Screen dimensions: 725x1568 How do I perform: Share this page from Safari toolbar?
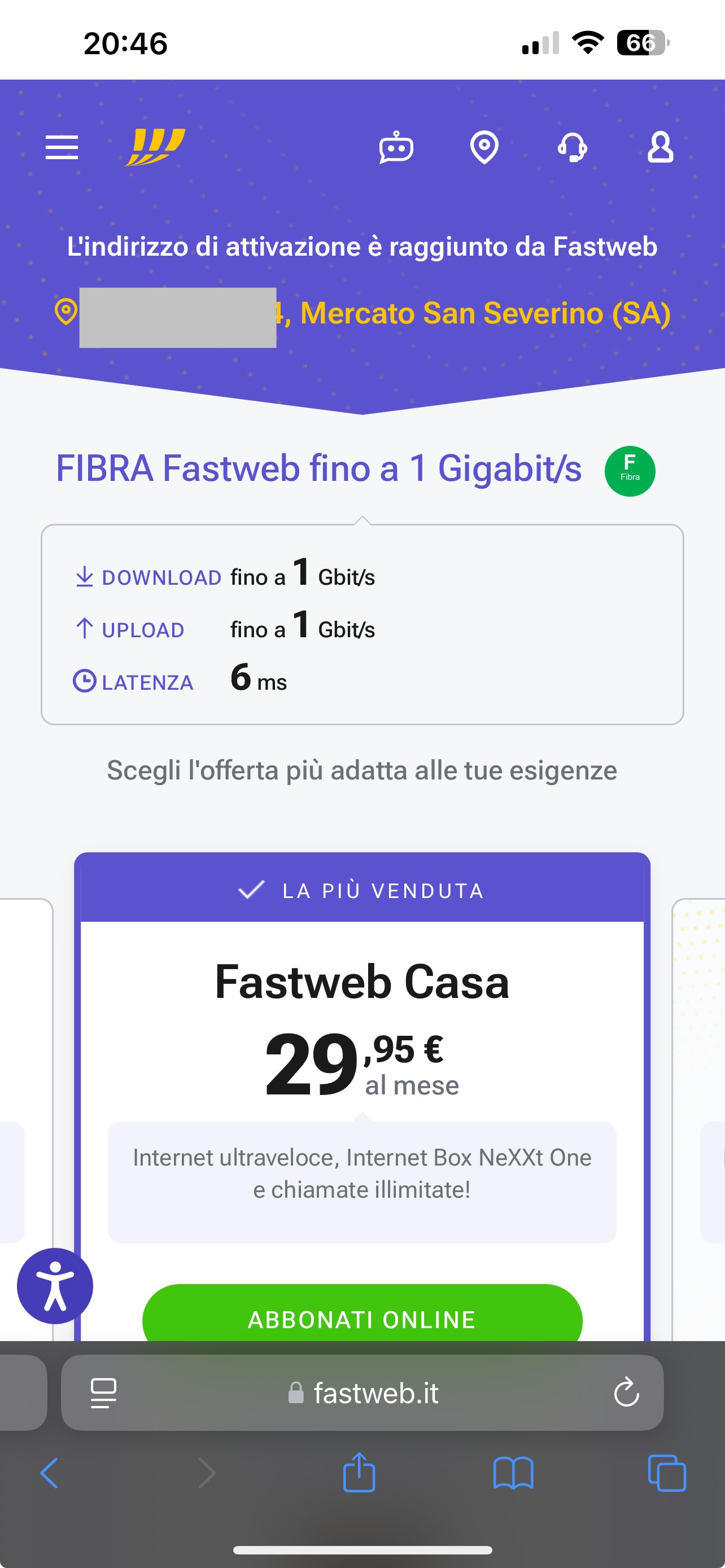tap(359, 1472)
